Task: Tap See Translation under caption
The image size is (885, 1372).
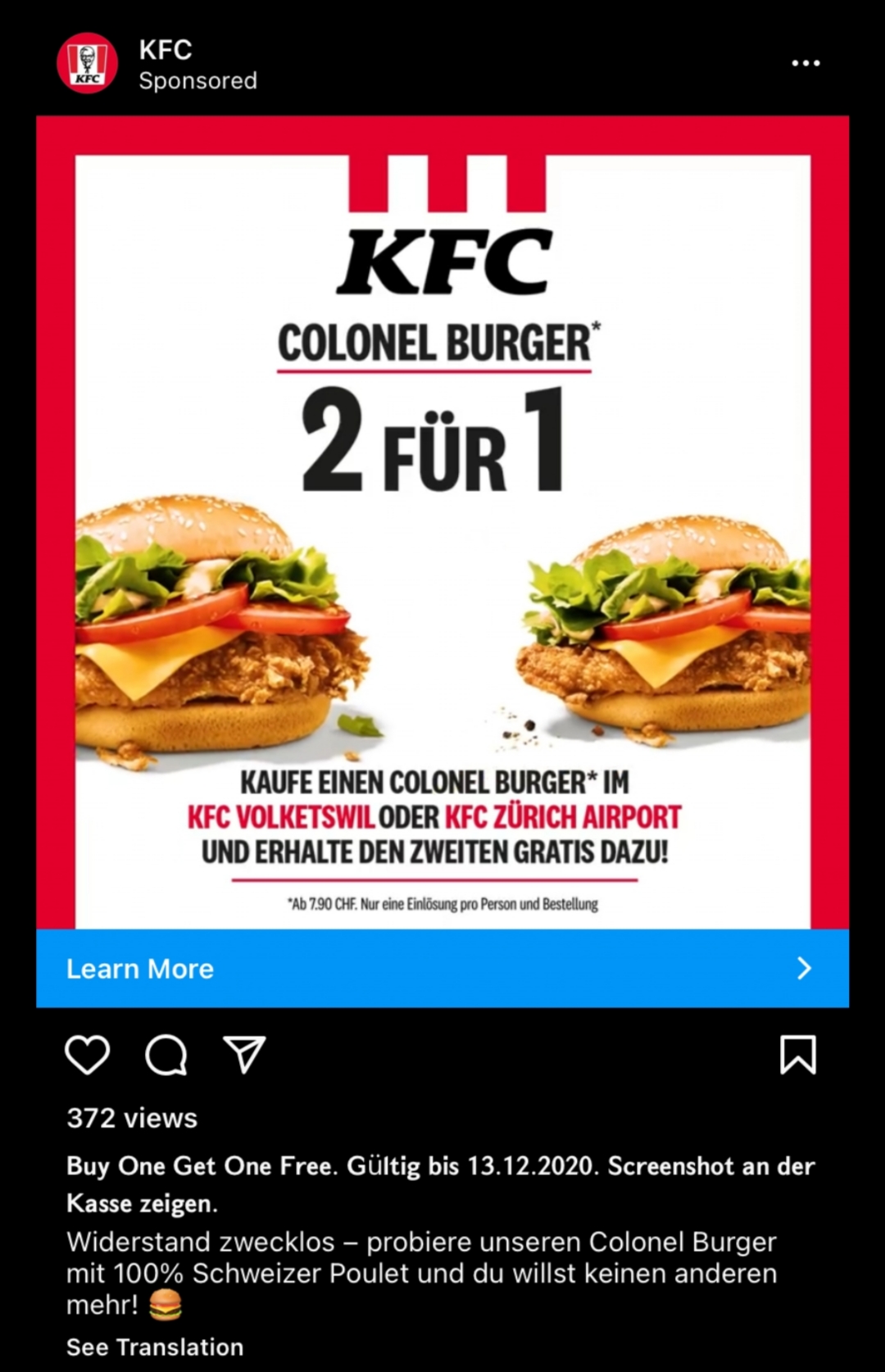Action: (155, 1347)
